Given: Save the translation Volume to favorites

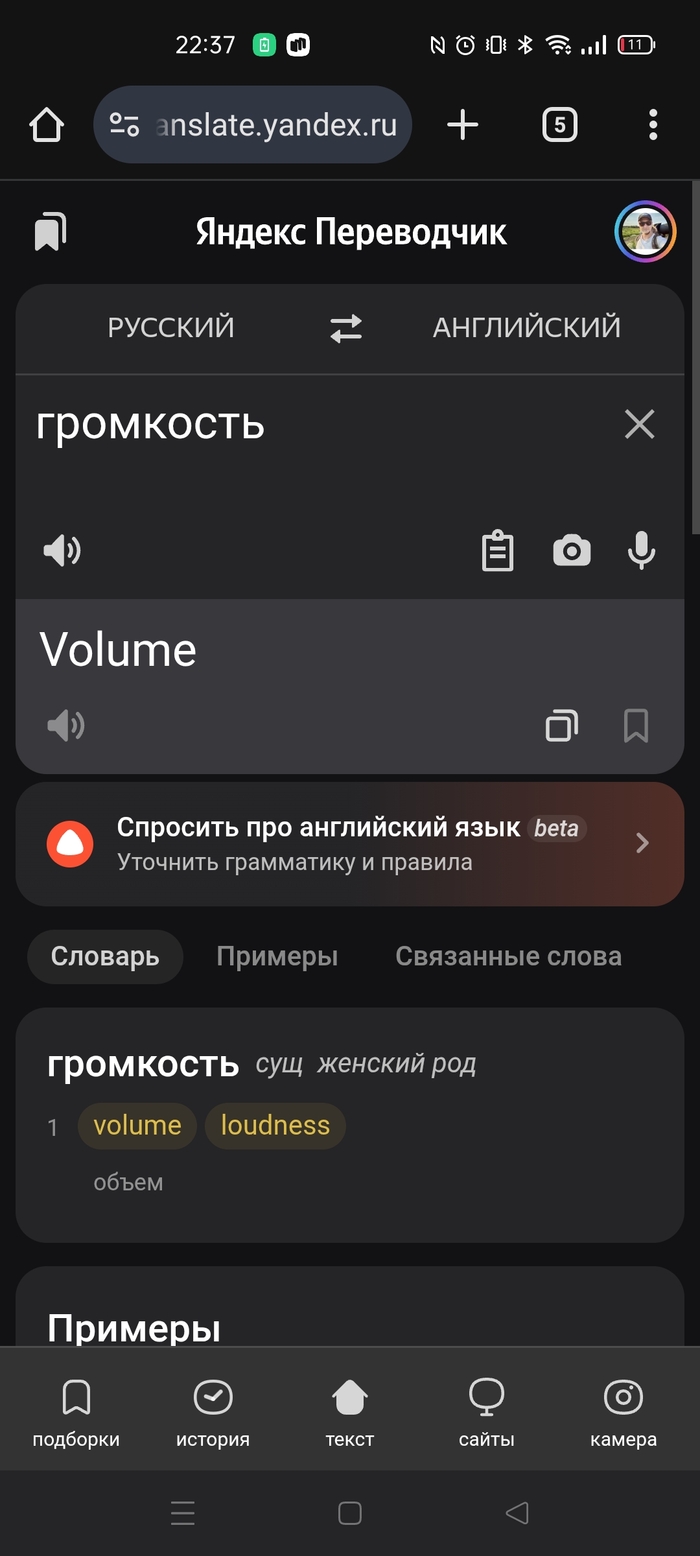Looking at the screenshot, I should click(x=636, y=725).
